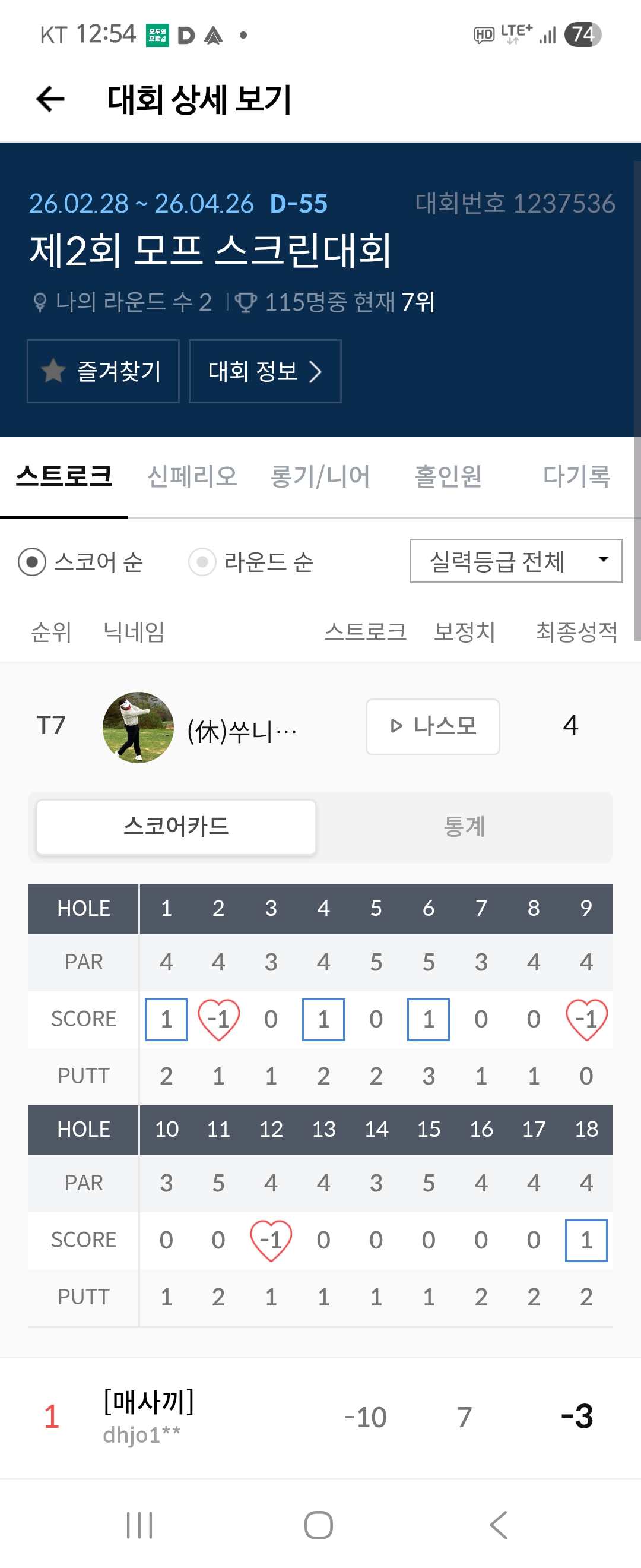Open the 롱기/니어 tab

tap(320, 476)
